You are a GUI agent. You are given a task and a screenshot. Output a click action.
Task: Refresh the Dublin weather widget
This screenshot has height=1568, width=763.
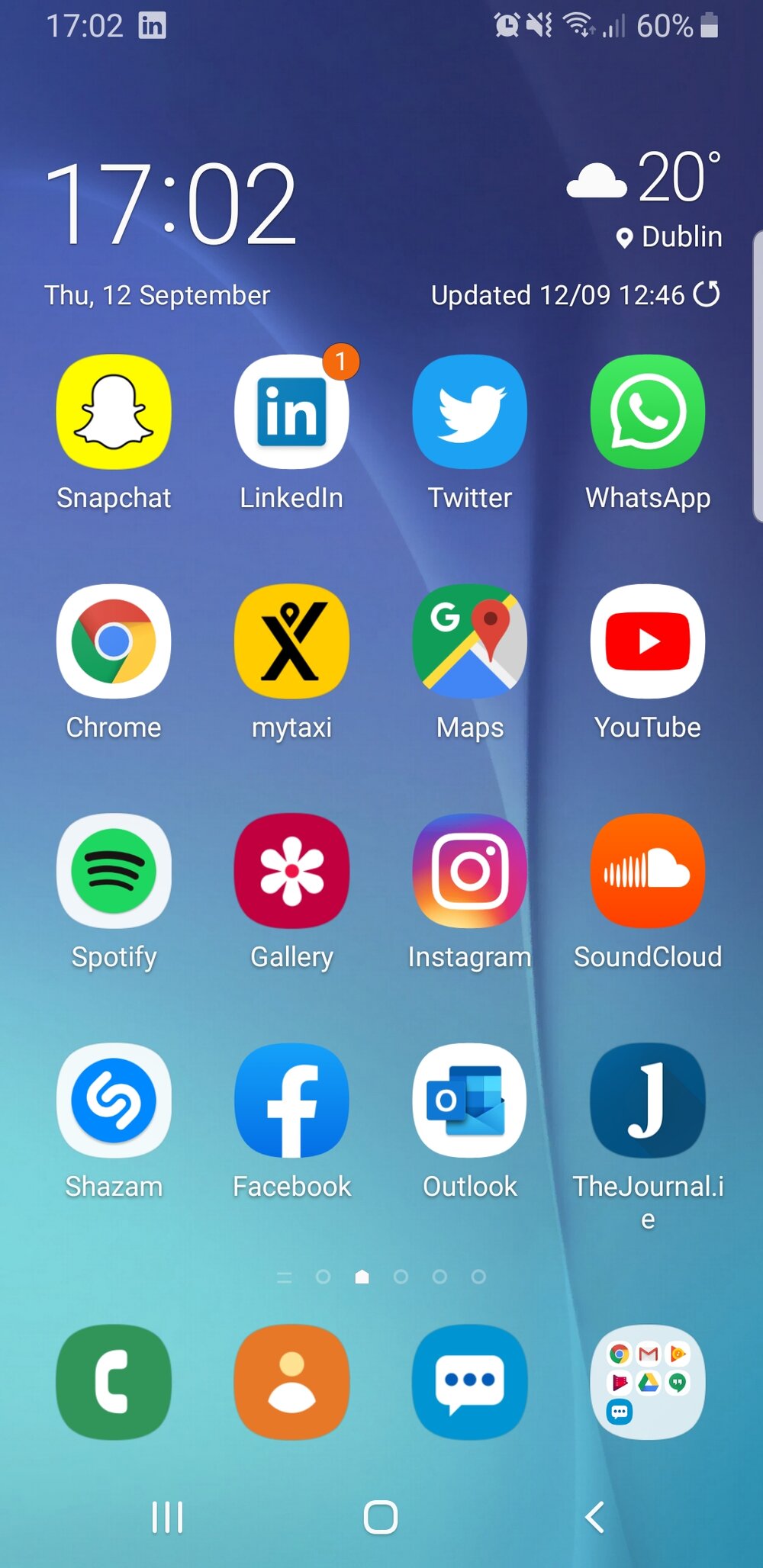click(707, 294)
